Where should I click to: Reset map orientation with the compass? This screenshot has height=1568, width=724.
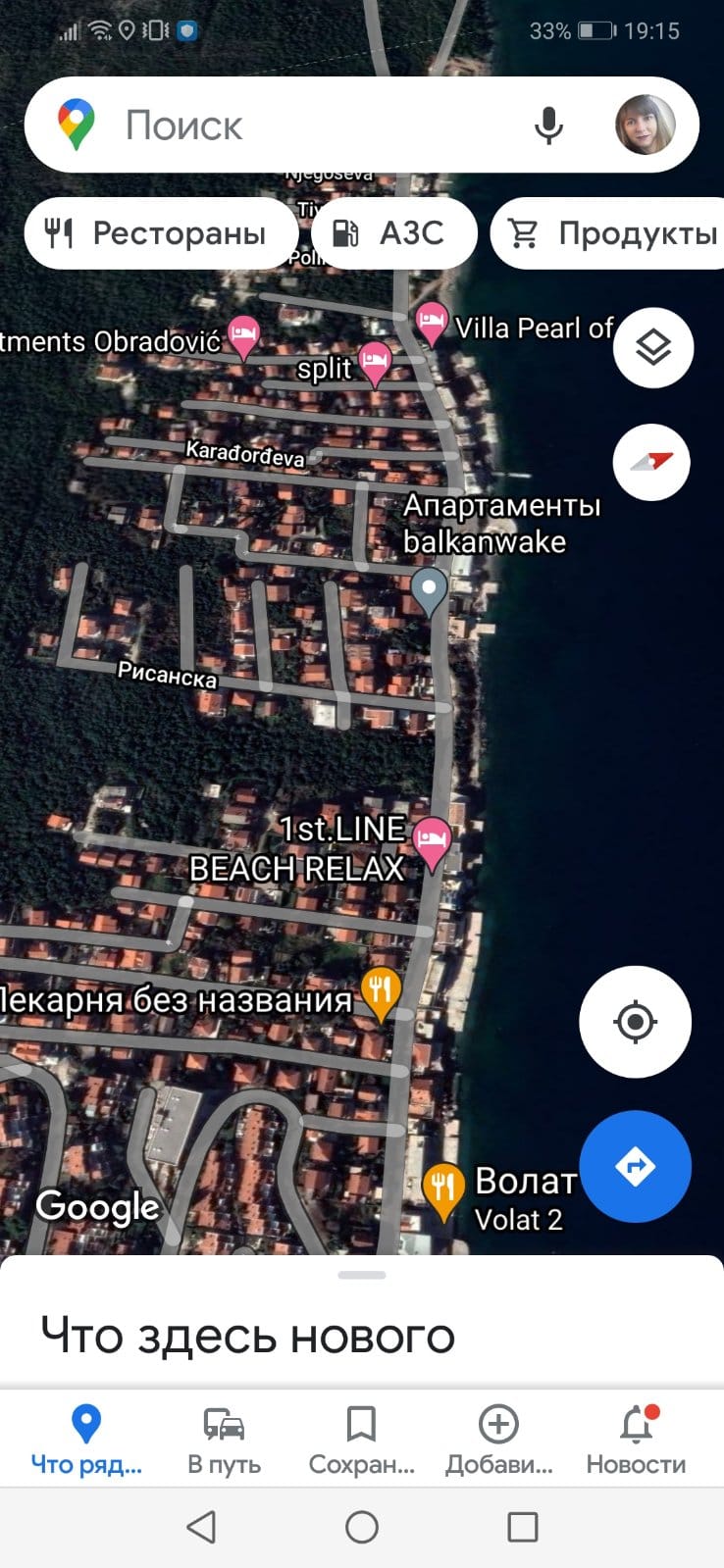[x=652, y=462]
